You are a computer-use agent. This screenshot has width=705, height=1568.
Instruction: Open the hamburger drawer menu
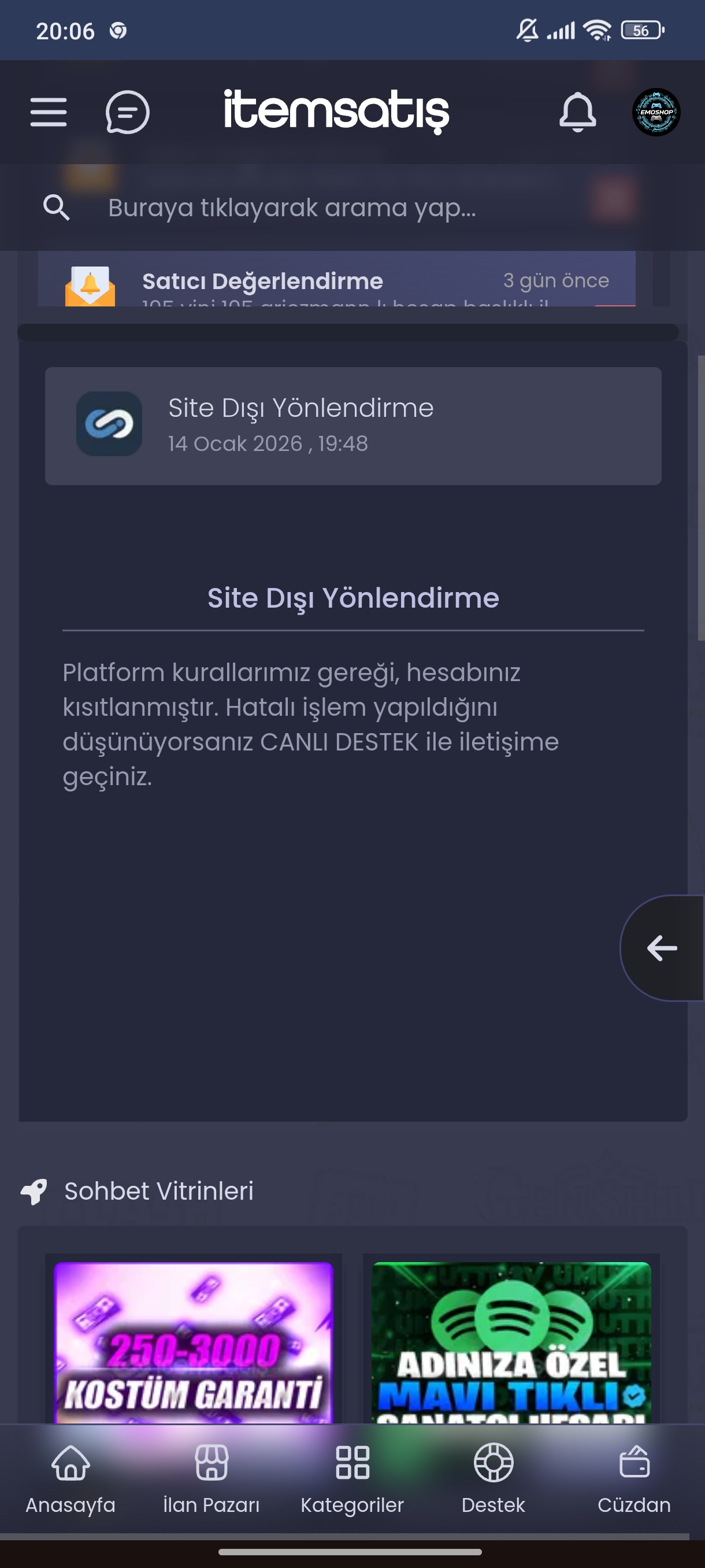[49, 112]
